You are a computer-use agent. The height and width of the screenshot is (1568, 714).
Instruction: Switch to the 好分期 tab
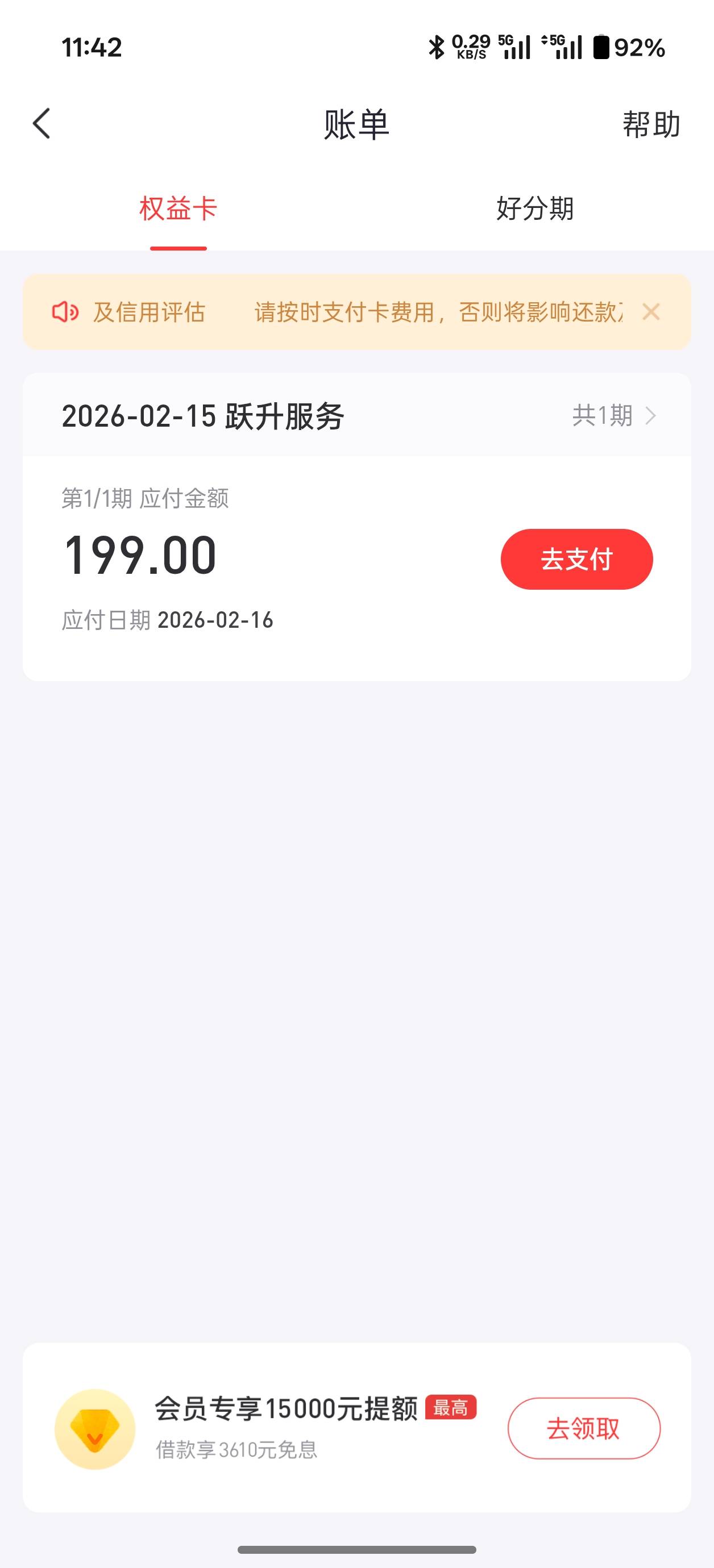[x=535, y=209]
